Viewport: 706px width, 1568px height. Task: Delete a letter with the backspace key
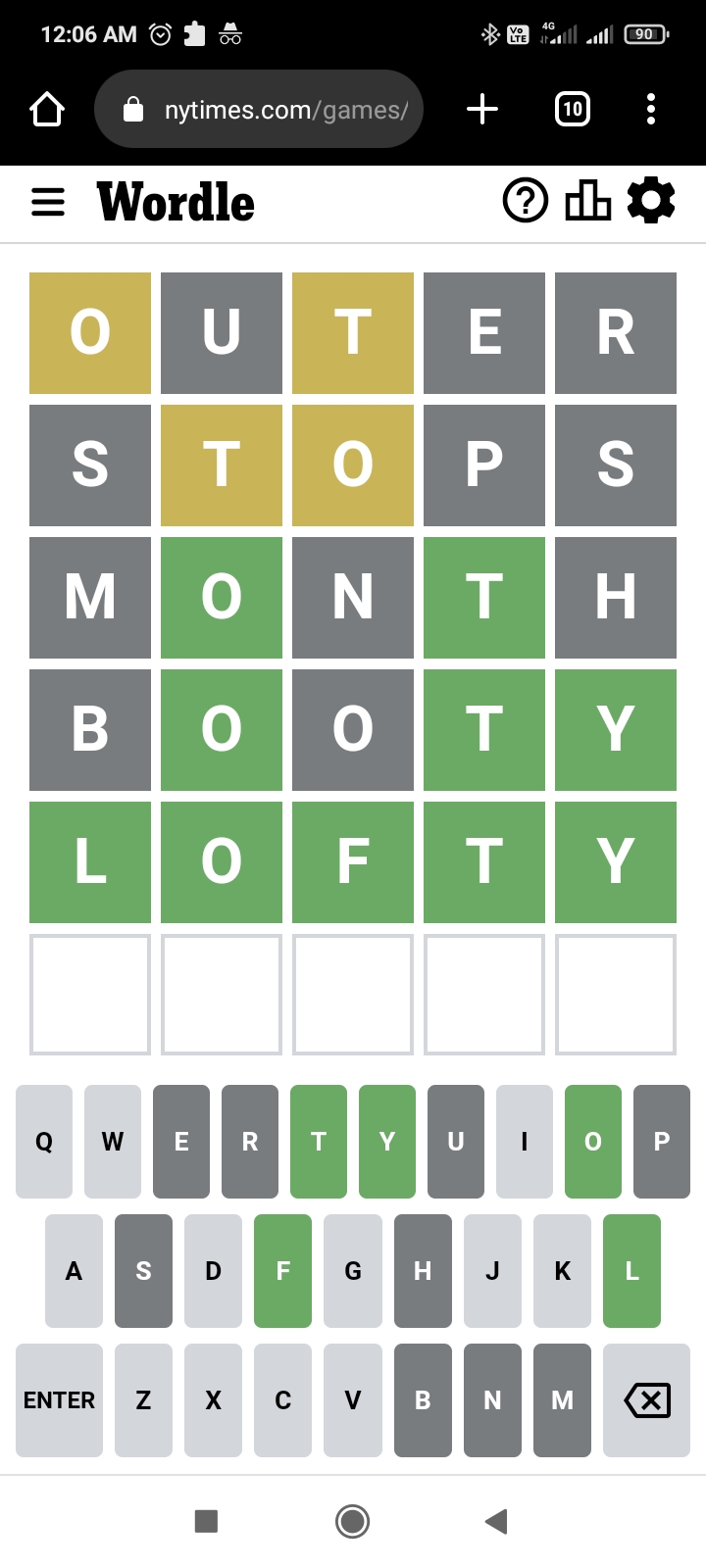coord(647,1400)
